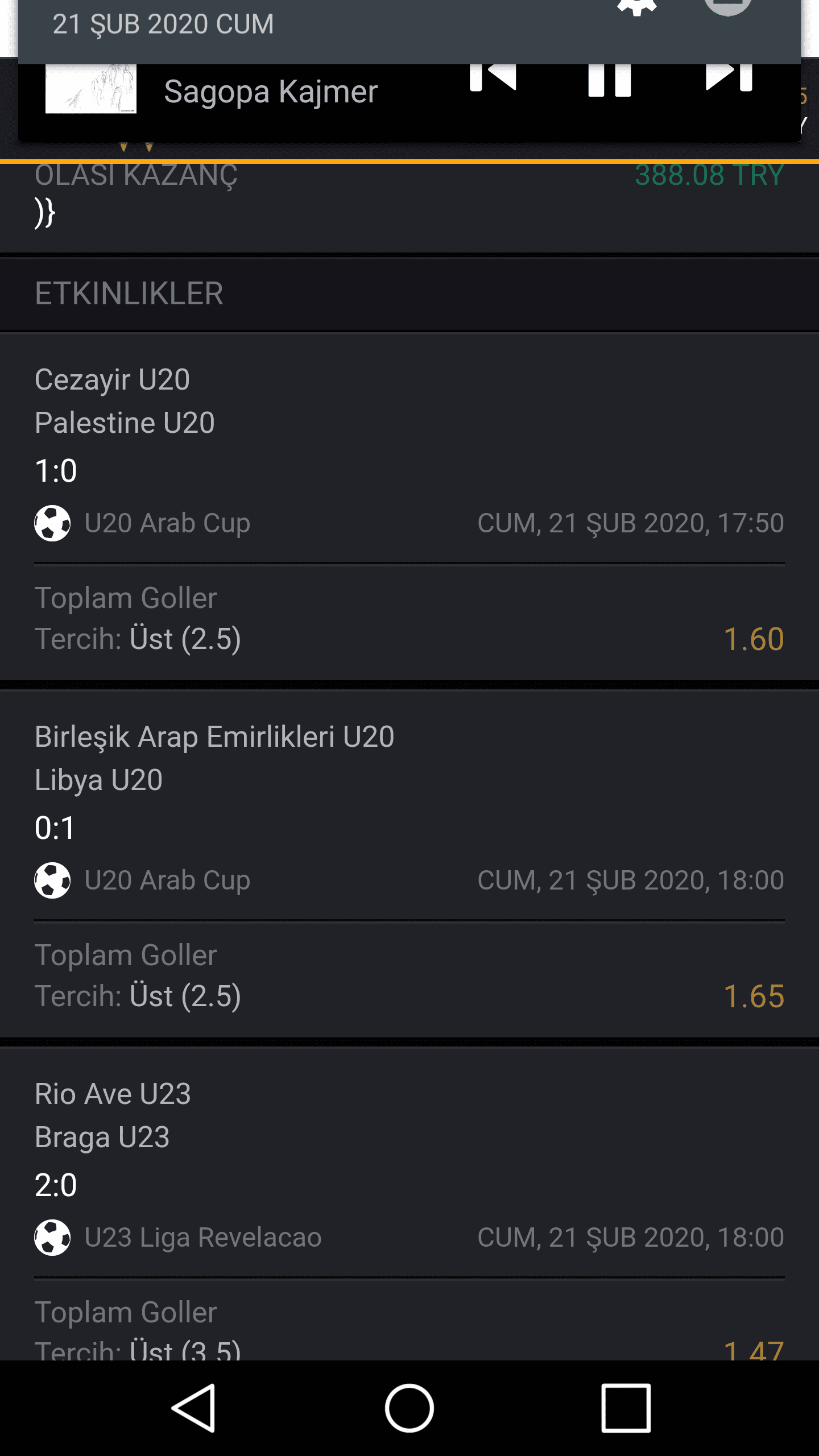Open Cezayir U20 vs Palestine U20 event

coord(409,506)
